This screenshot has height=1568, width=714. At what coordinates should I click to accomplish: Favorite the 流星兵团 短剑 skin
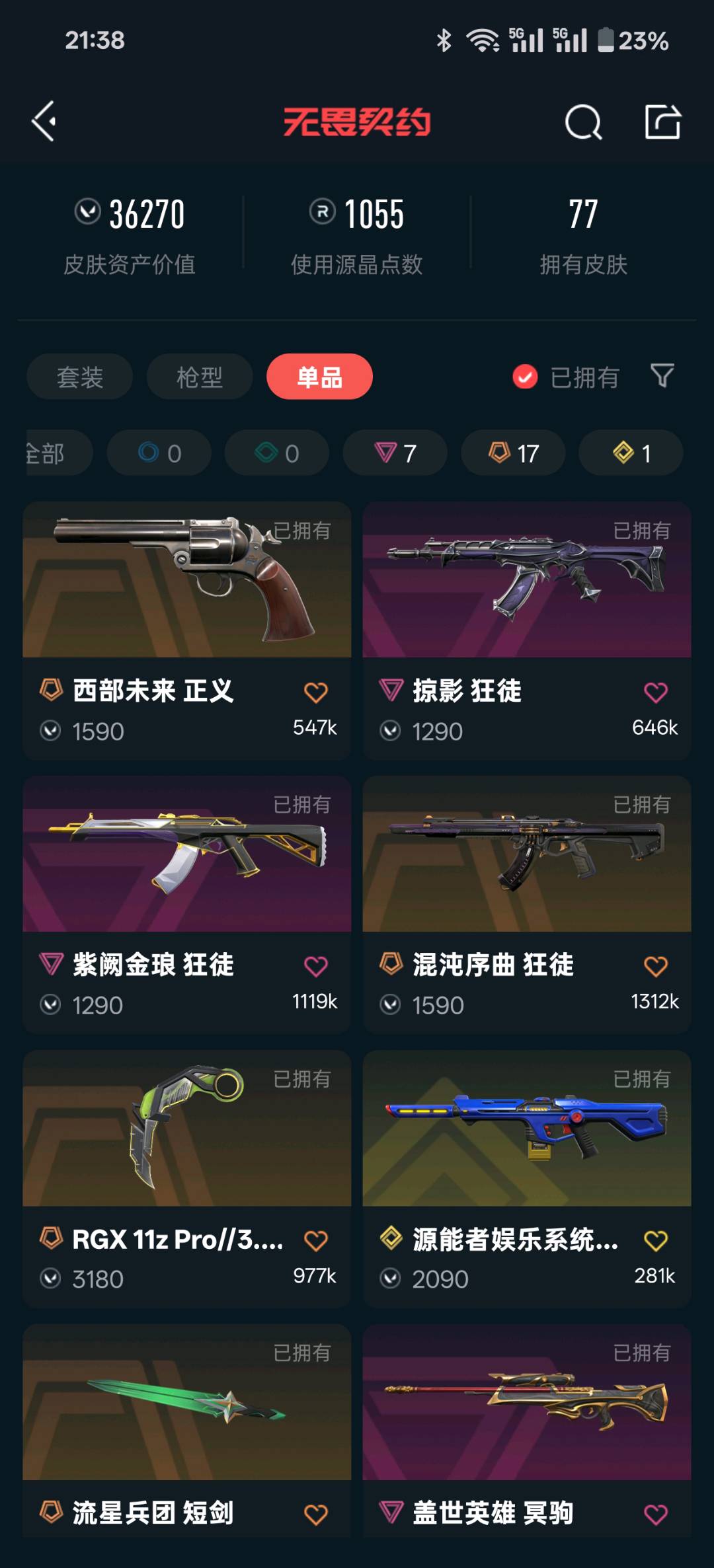tap(315, 1514)
